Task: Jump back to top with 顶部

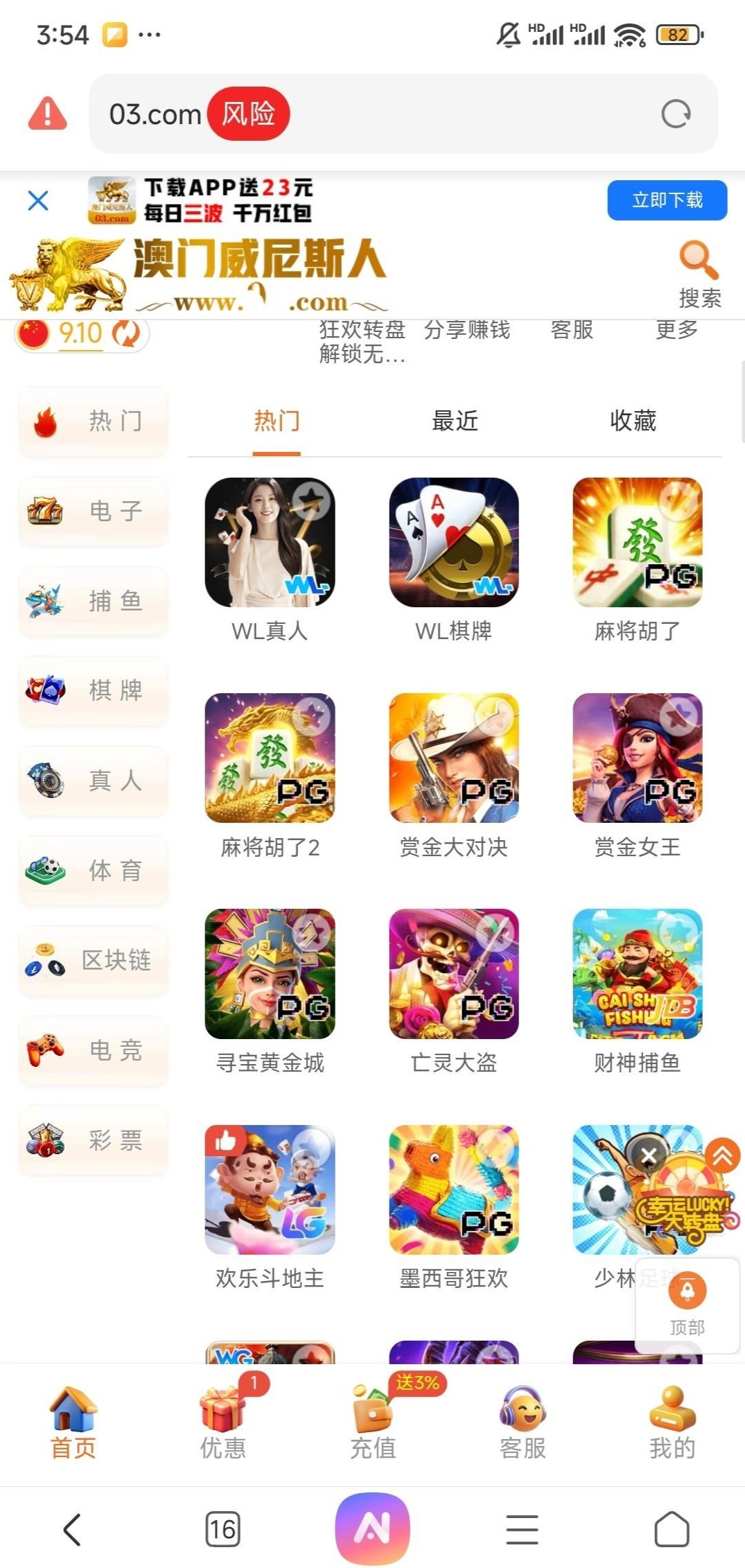Action: click(687, 1304)
